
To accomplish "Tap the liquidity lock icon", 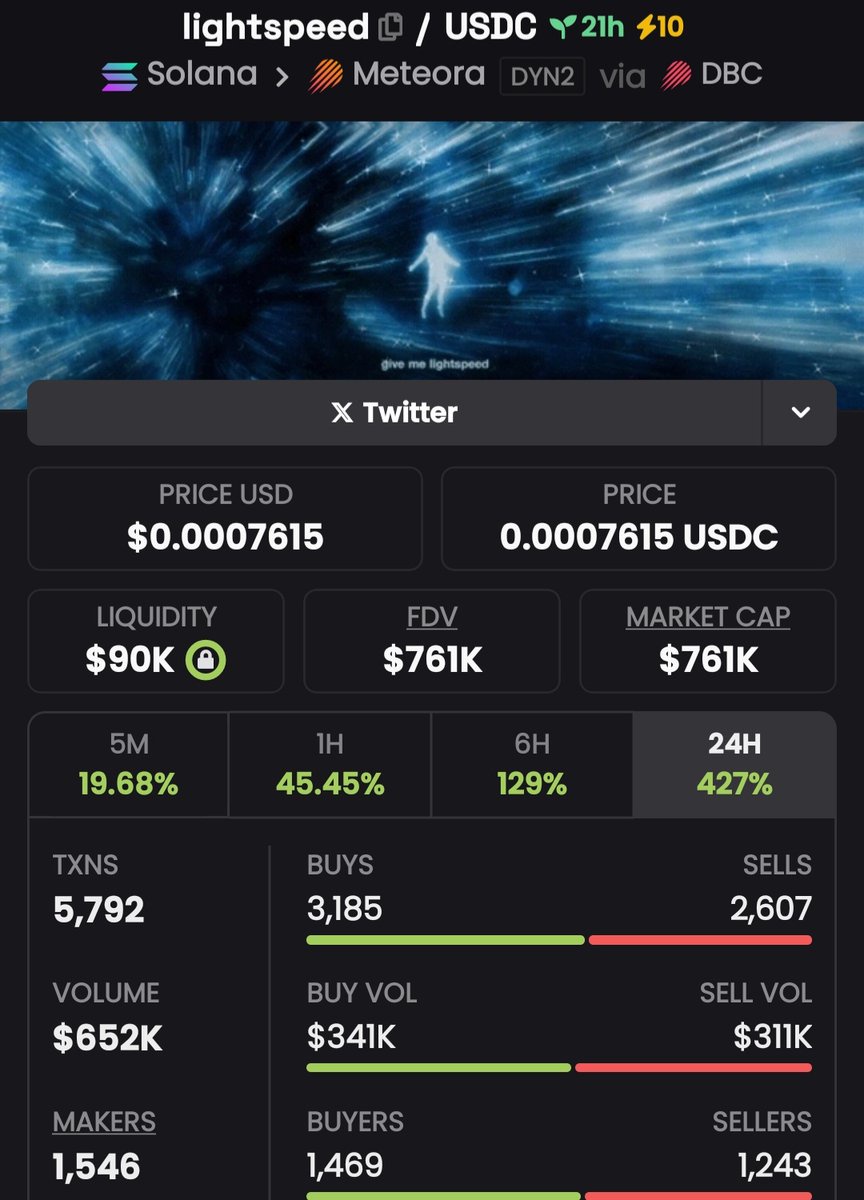I will tap(205, 660).
